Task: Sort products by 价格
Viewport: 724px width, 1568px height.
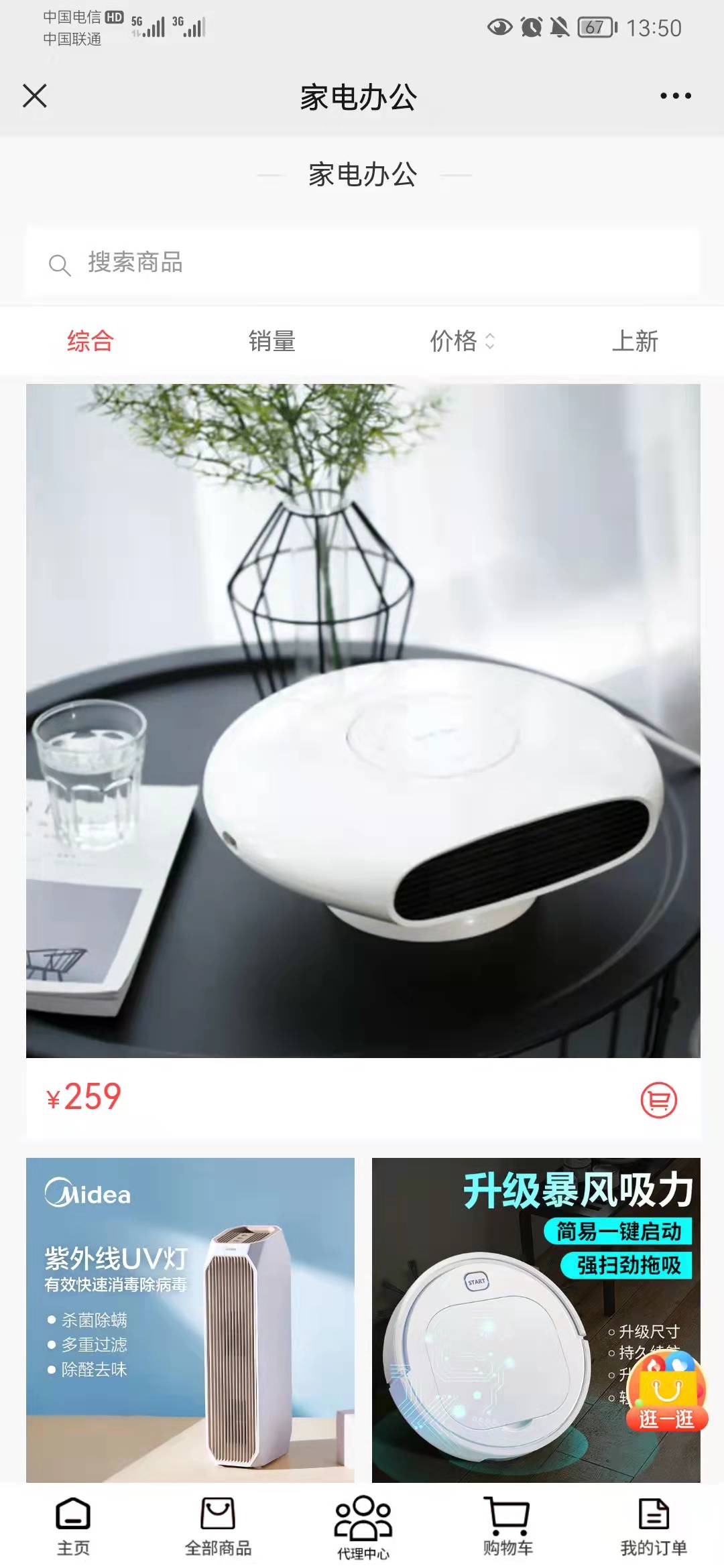Action: pyautogui.click(x=461, y=341)
